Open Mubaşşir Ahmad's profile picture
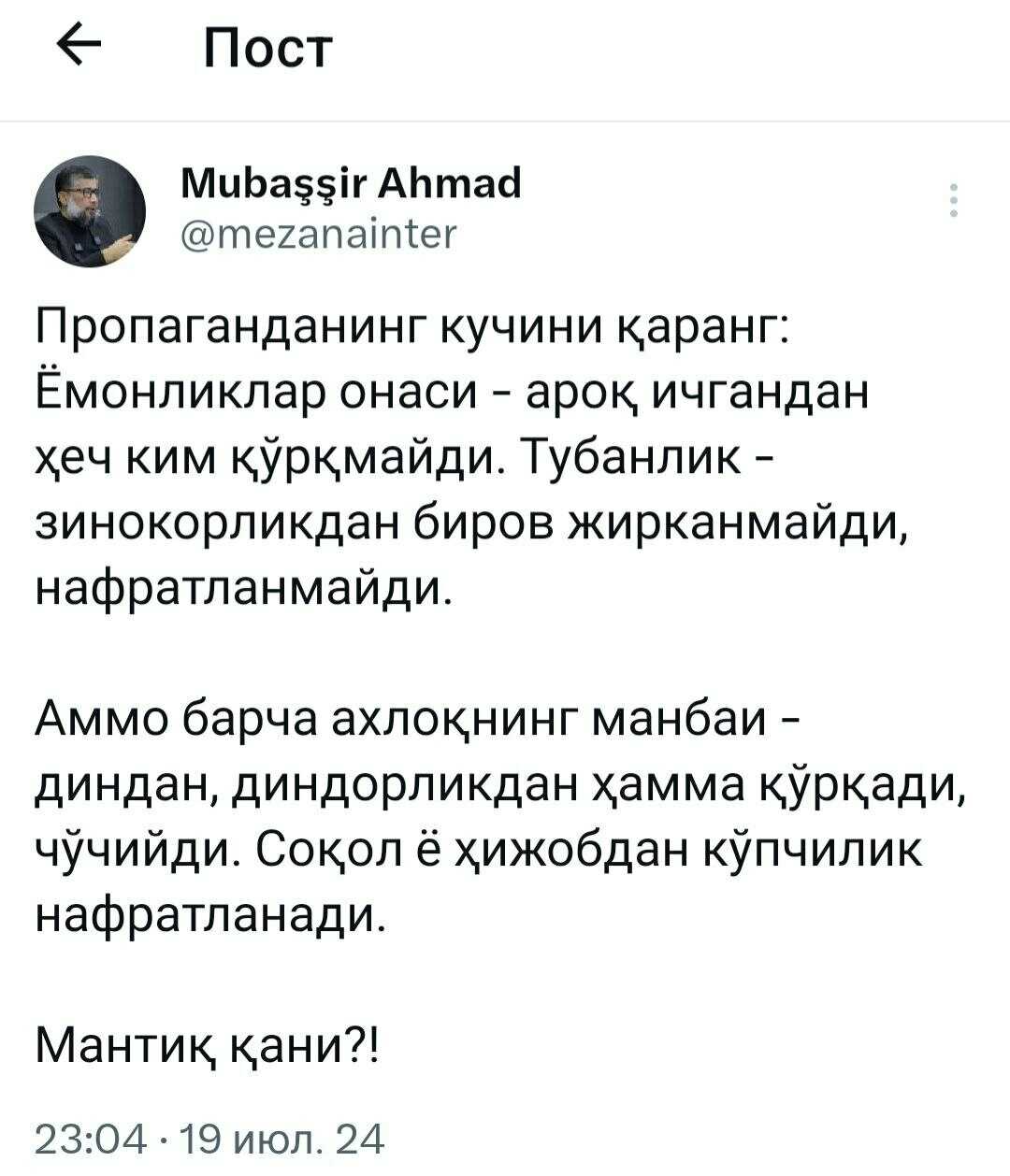Screen dimensions: 1010x1176 tap(90, 210)
